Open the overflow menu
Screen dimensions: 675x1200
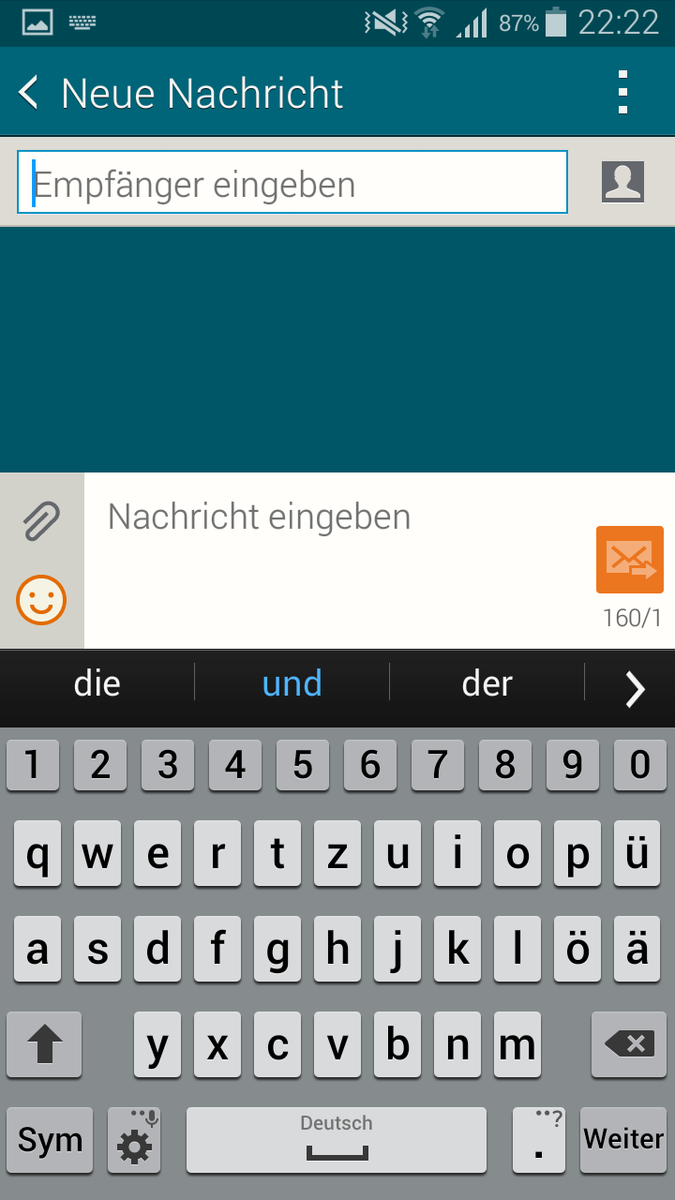[623, 93]
